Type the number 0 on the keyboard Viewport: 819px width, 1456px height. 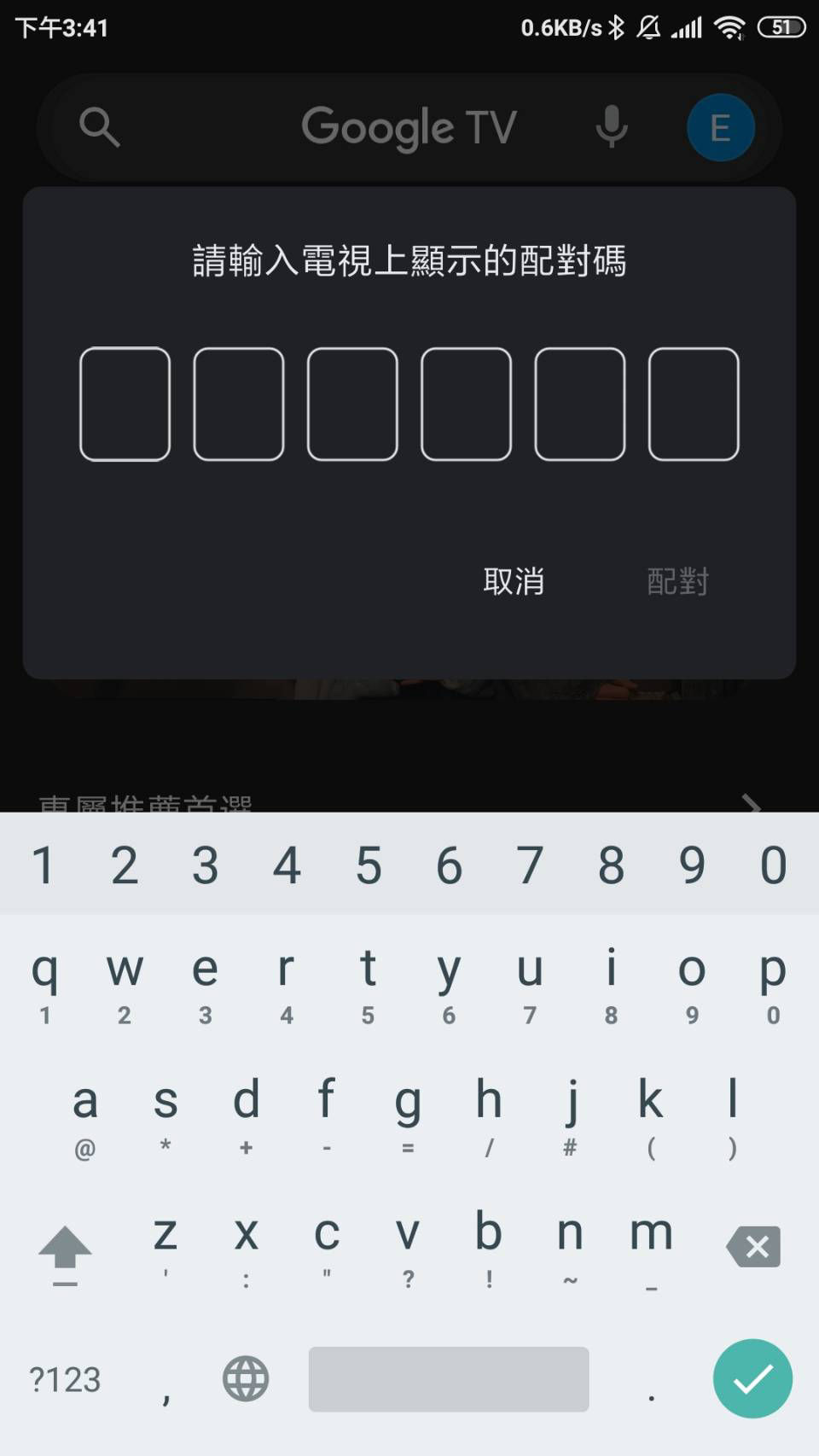773,865
